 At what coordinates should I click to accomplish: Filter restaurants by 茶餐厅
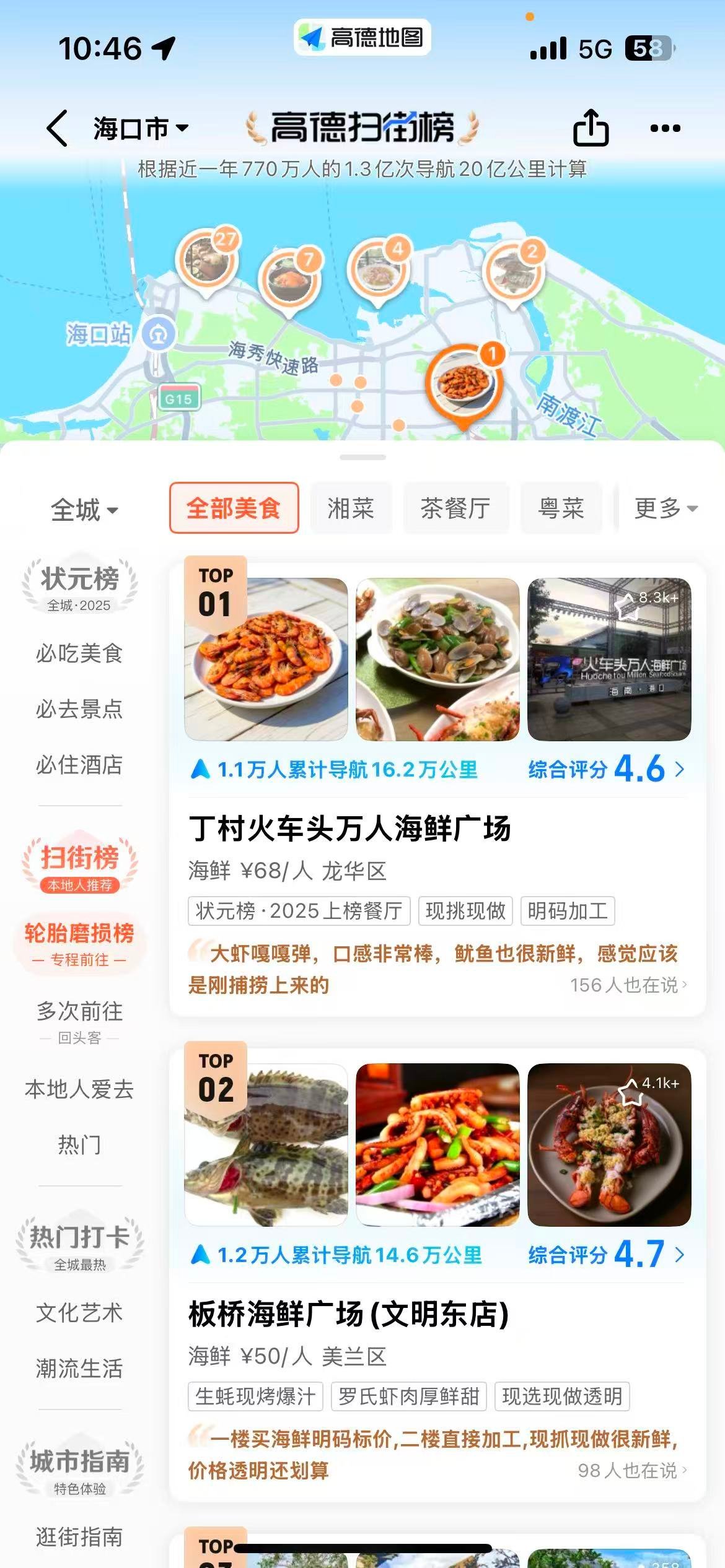coord(455,508)
